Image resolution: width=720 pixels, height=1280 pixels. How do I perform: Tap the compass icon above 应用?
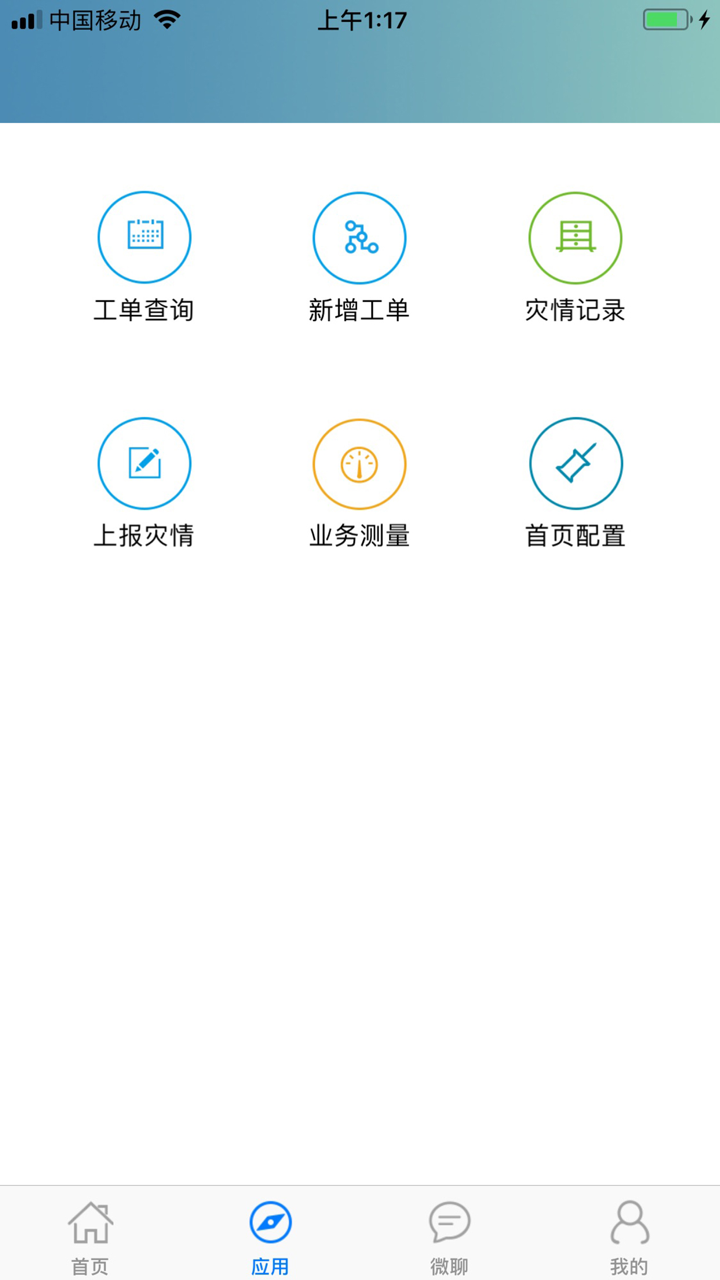coord(270,1219)
